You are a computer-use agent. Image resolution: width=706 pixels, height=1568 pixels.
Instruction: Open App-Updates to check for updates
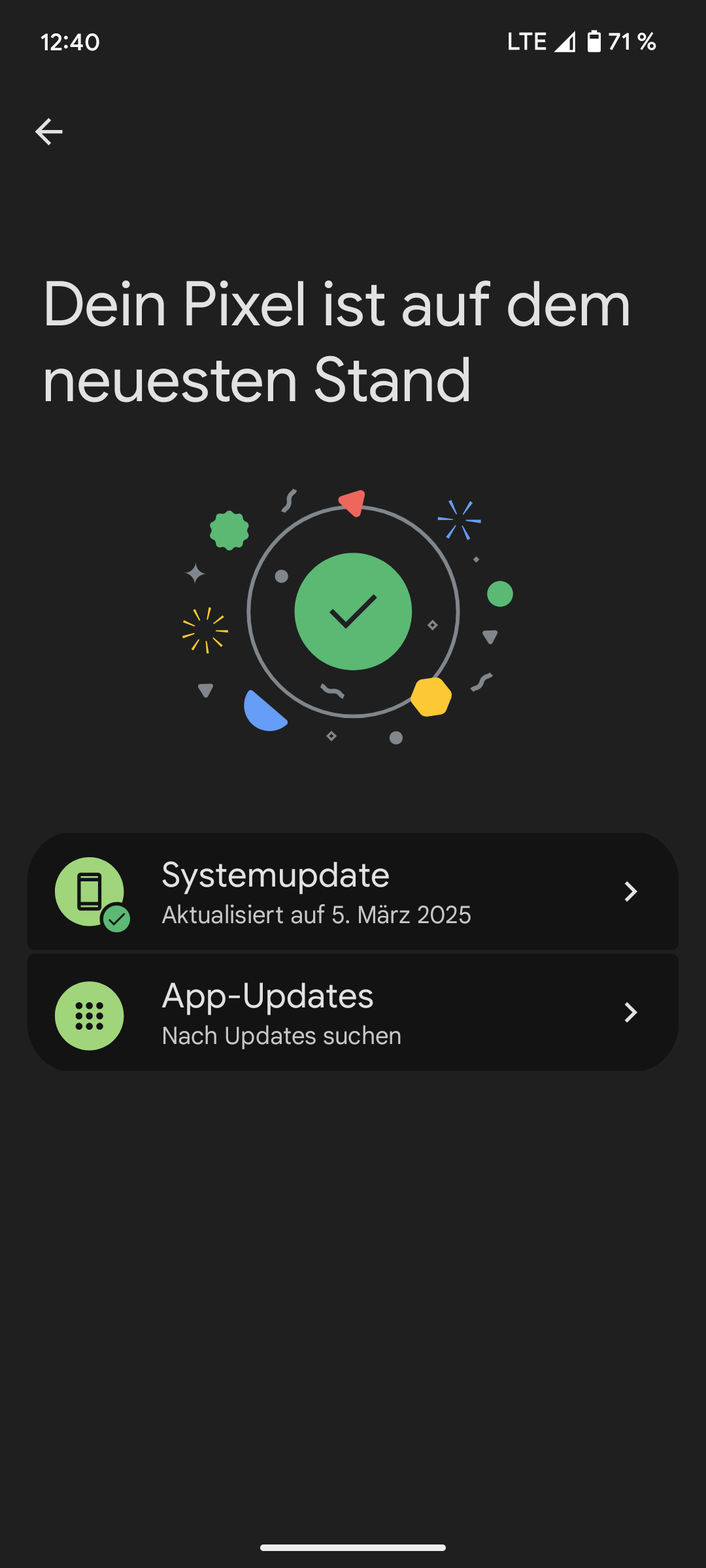click(x=353, y=1013)
